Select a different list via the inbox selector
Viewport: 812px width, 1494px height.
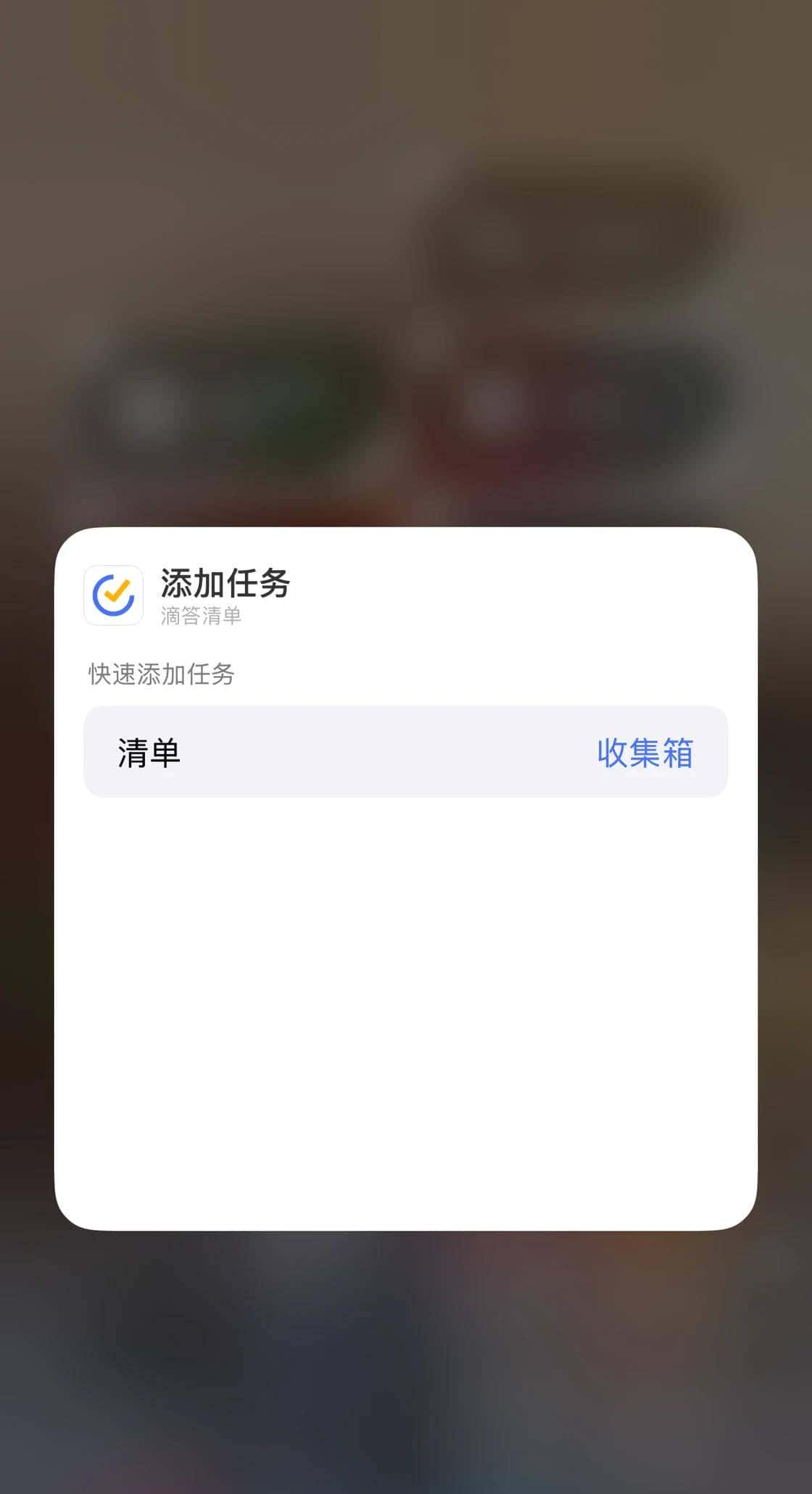647,754
